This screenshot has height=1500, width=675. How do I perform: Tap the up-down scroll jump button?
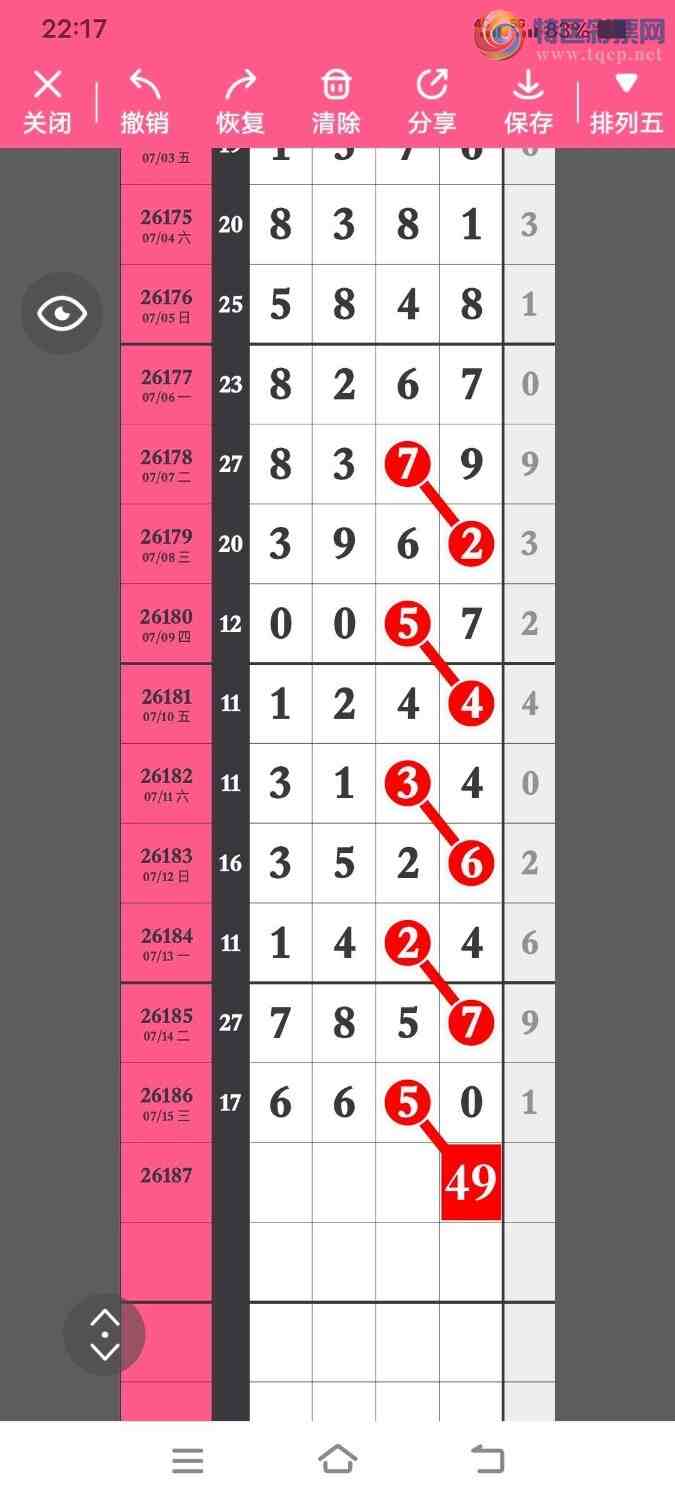pyautogui.click(x=104, y=1335)
